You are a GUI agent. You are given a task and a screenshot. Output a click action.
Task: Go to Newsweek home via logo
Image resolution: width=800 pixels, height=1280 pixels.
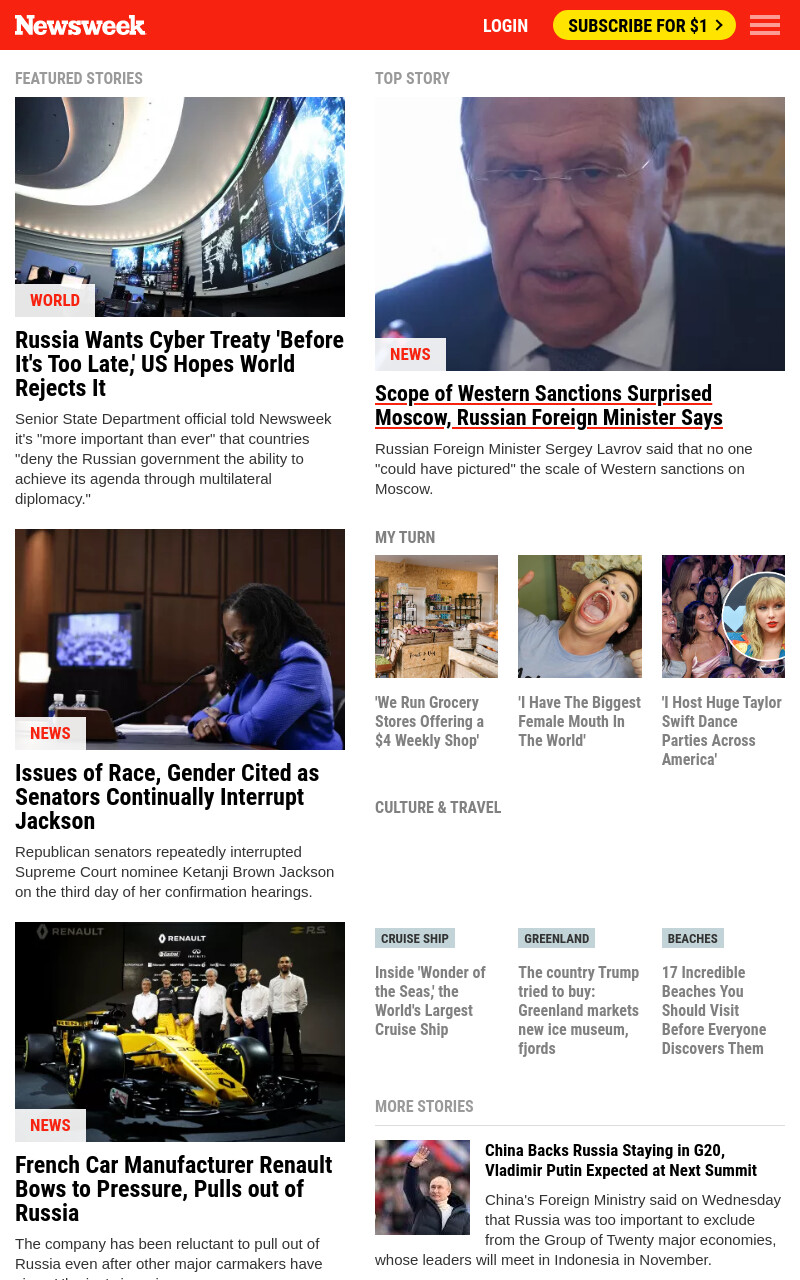point(80,25)
